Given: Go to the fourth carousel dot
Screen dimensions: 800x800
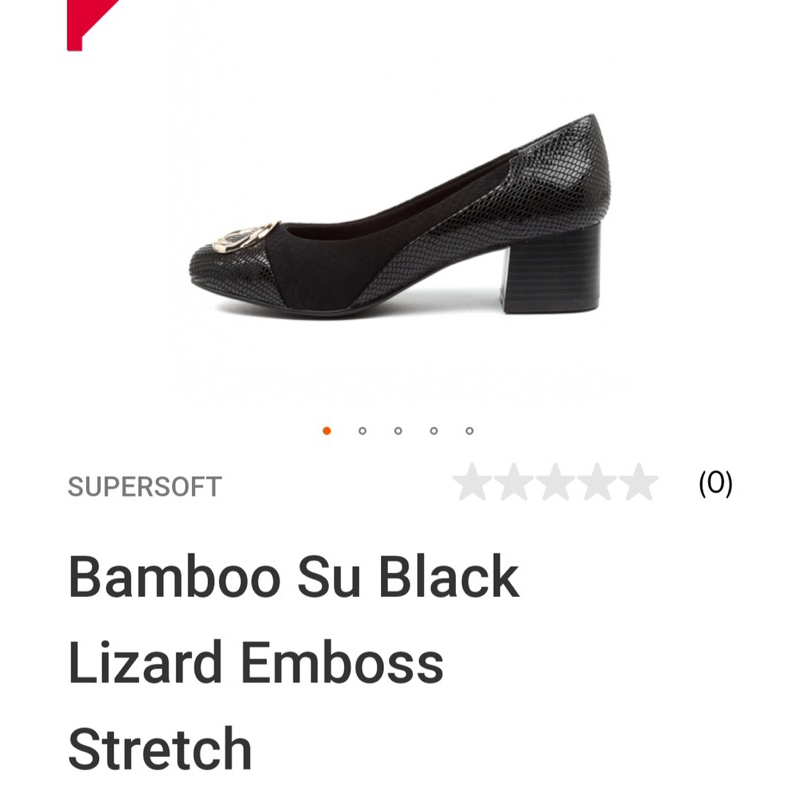Looking at the screenshot, I should click(x=434, y=431).
